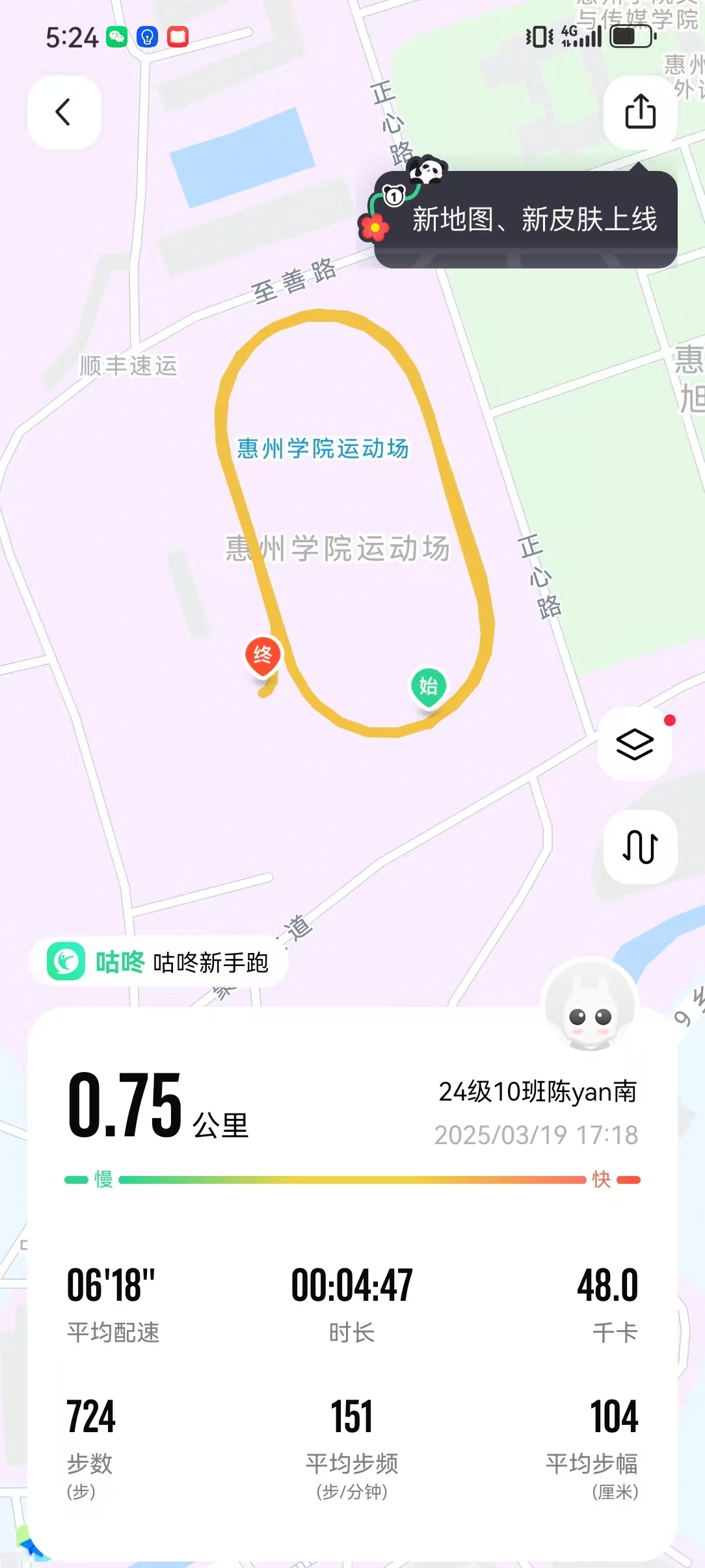This screenshot has width=705, height=1568.
Task: Tap the route track toggle icon
Action: pyautogui.click(x=640, y=846)
